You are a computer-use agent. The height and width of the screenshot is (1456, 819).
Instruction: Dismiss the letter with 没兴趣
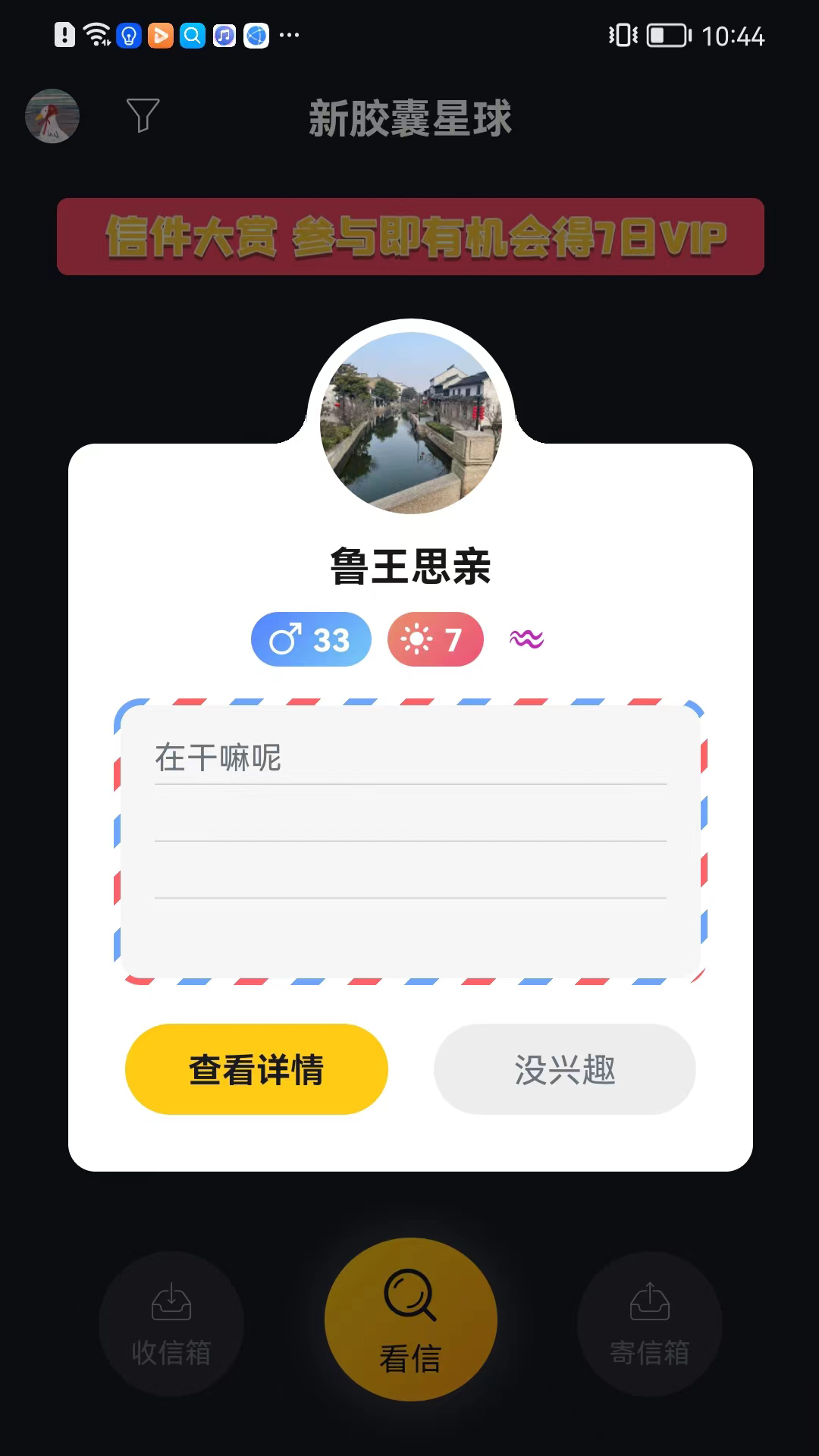(x=564, y=1069)
